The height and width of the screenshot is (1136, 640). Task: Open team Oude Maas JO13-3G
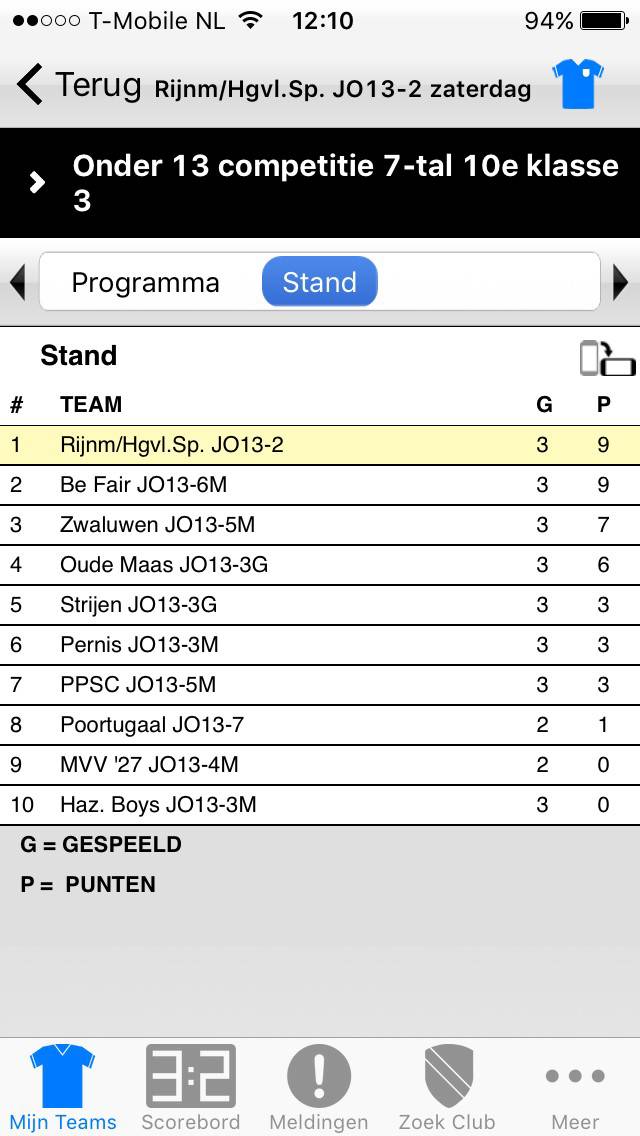click(320, 565)
